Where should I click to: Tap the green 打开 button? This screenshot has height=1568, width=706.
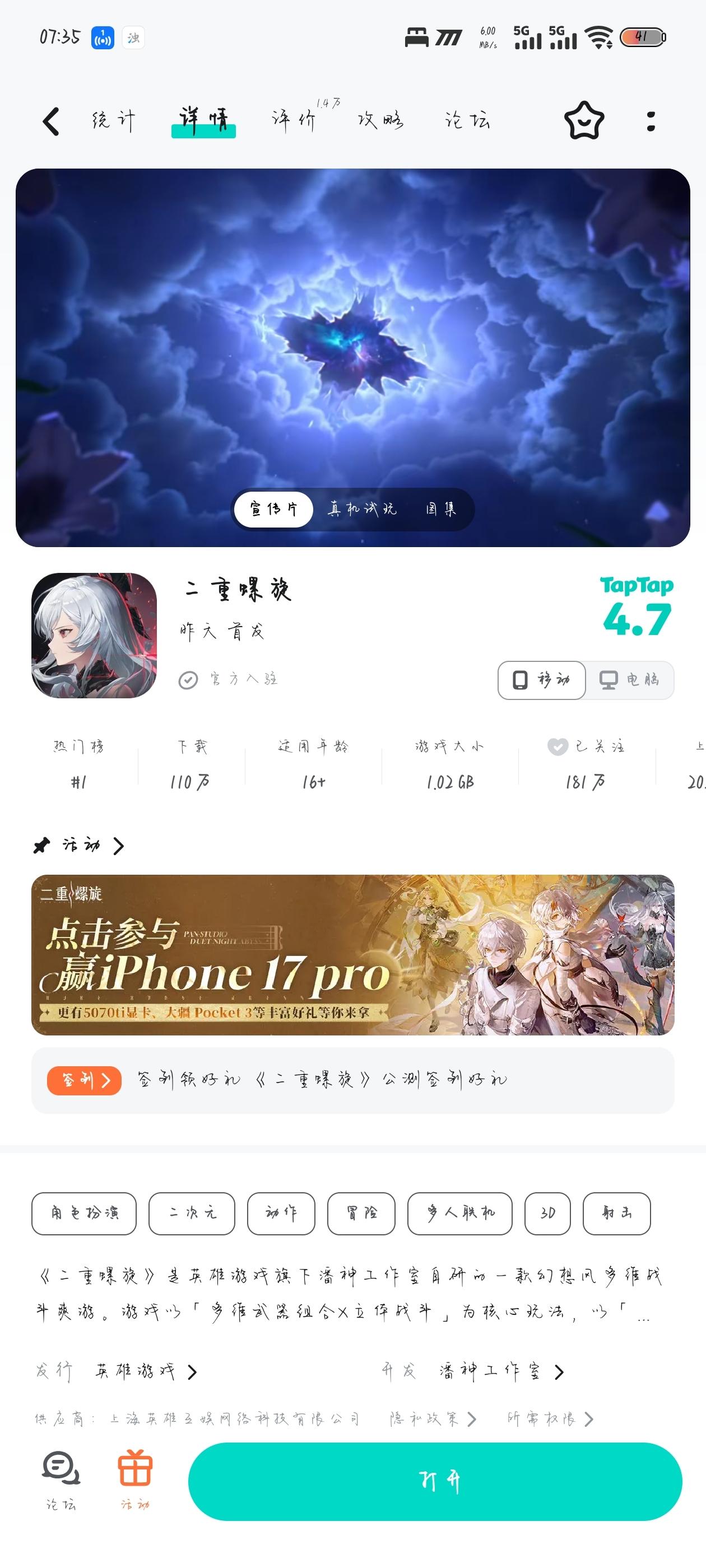click(x=435, y=1481)
